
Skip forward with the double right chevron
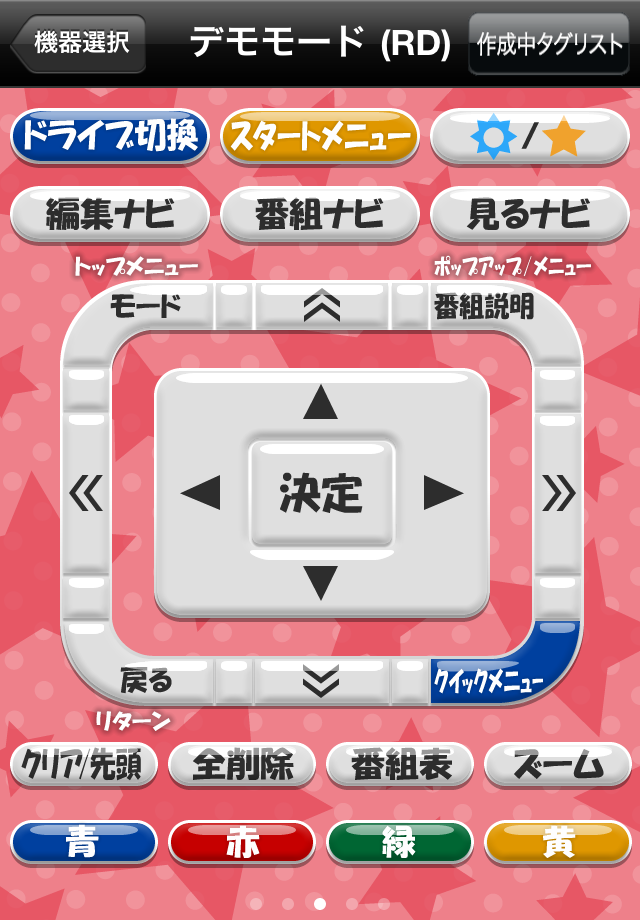(558, 492)
